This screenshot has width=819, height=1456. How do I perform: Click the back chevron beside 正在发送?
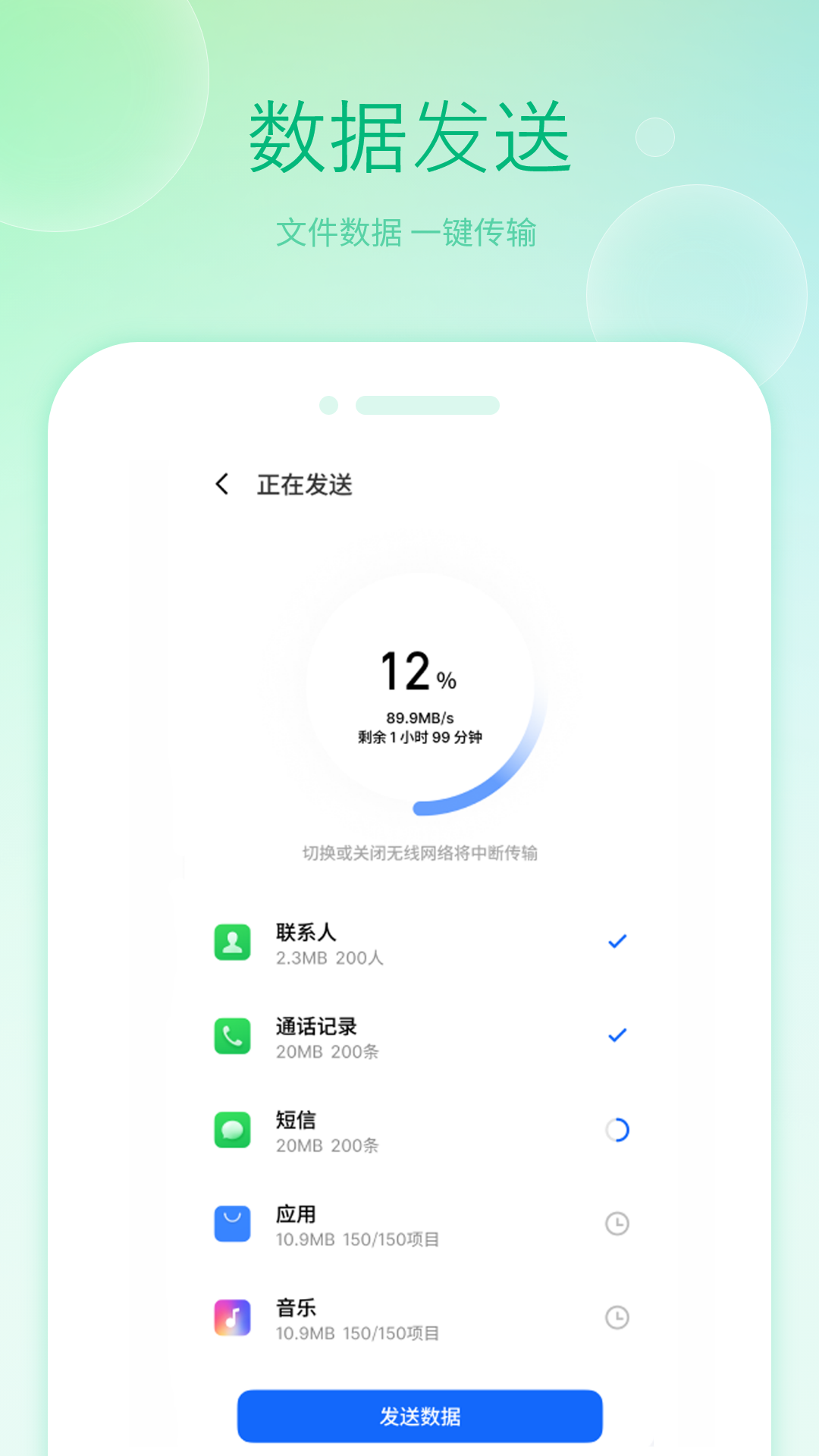coord(222,484)
